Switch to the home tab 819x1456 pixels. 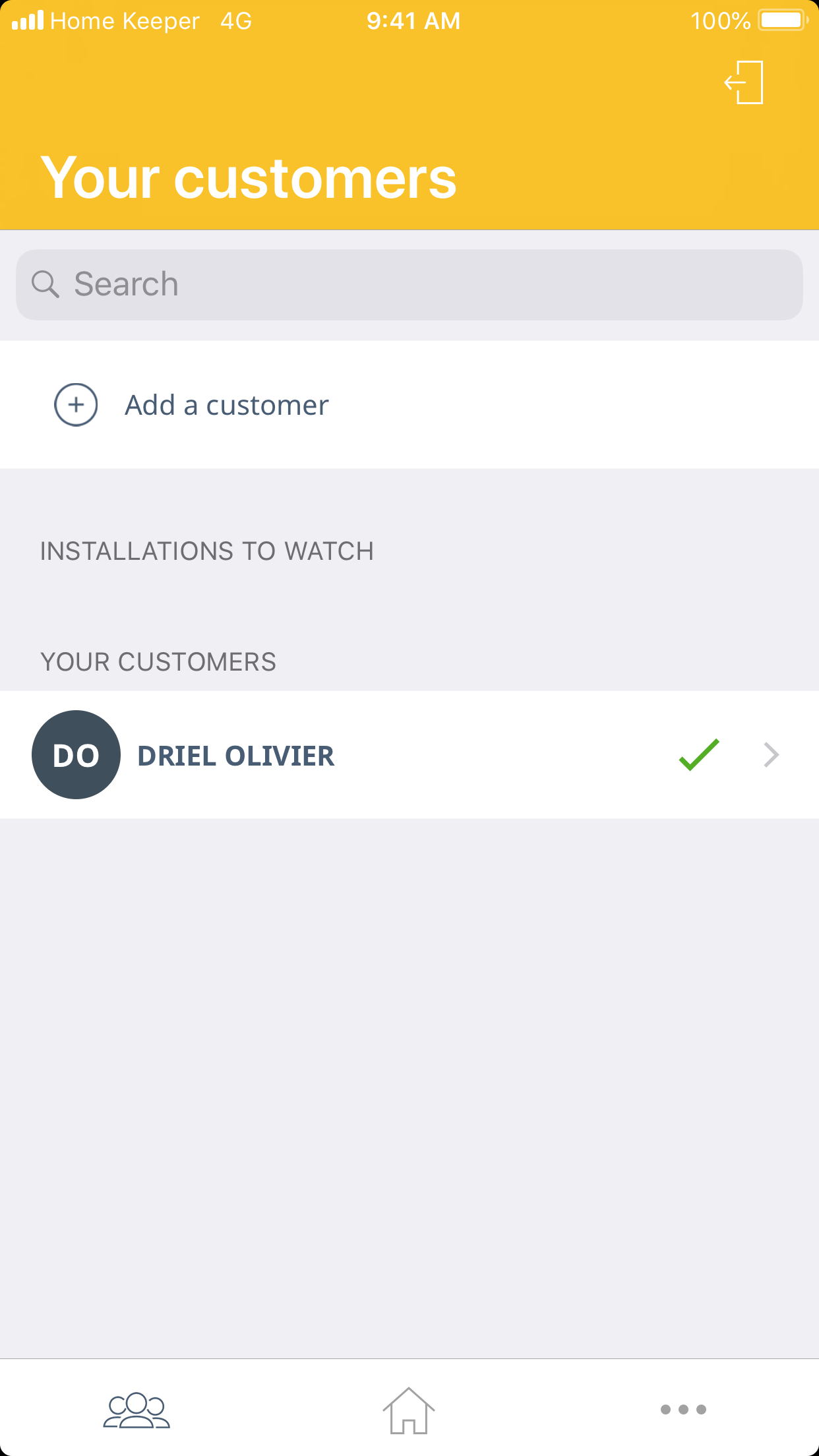point(409,1410)
